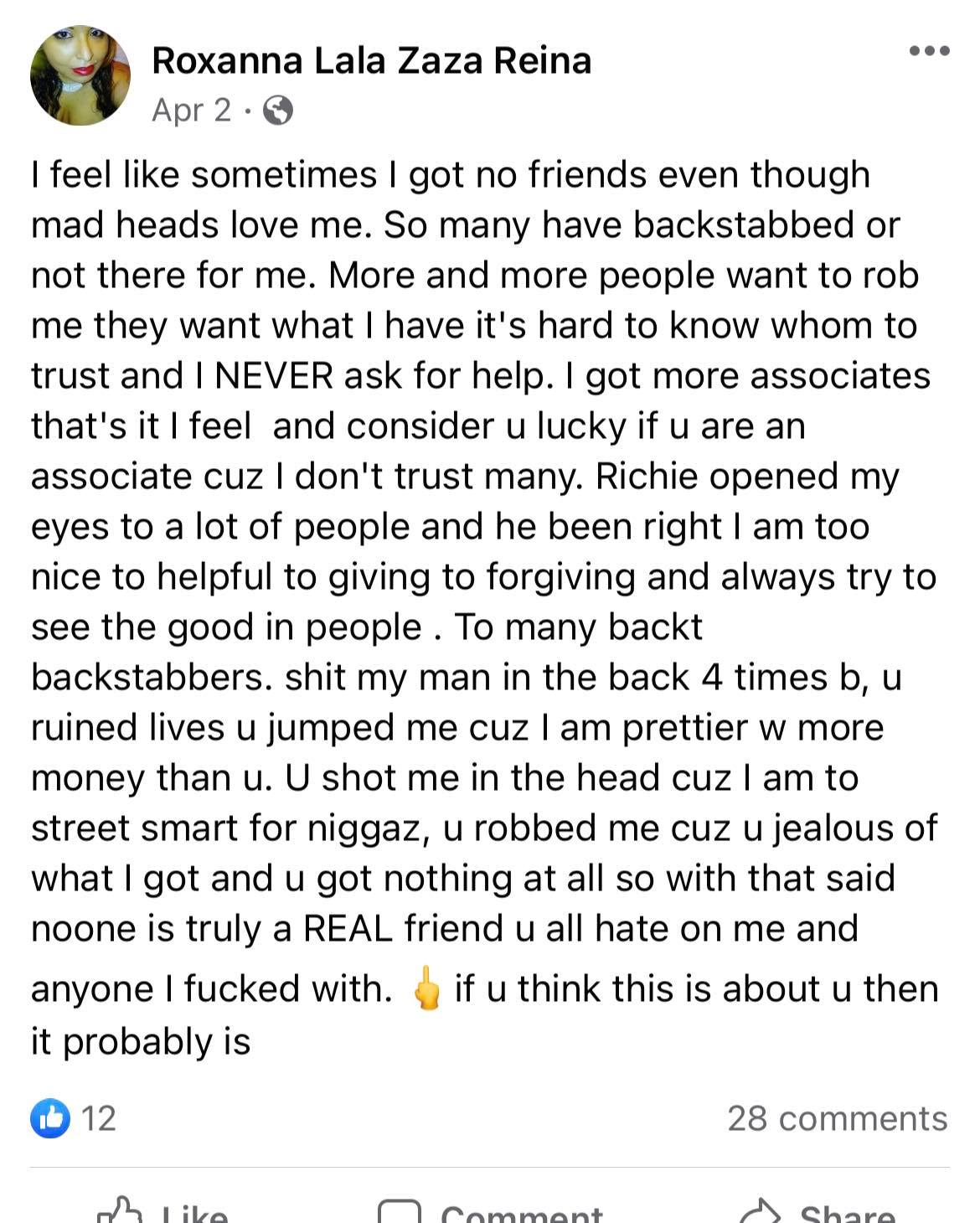Open the 28 comments
The height and width of the screenshot is (1223, 980).
[837, 1119]
